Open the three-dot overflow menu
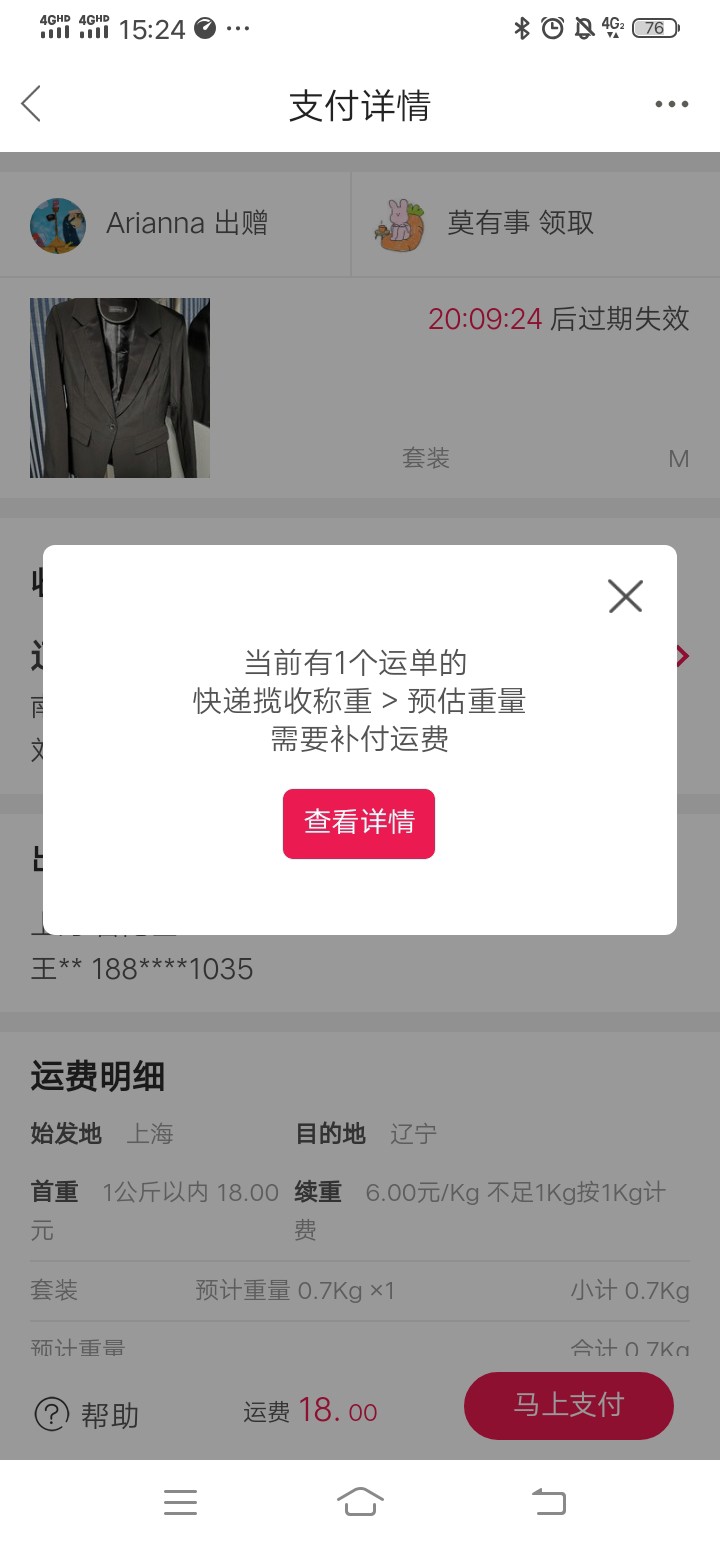The width and height of the screenshot is (720, 1544). 671,104
